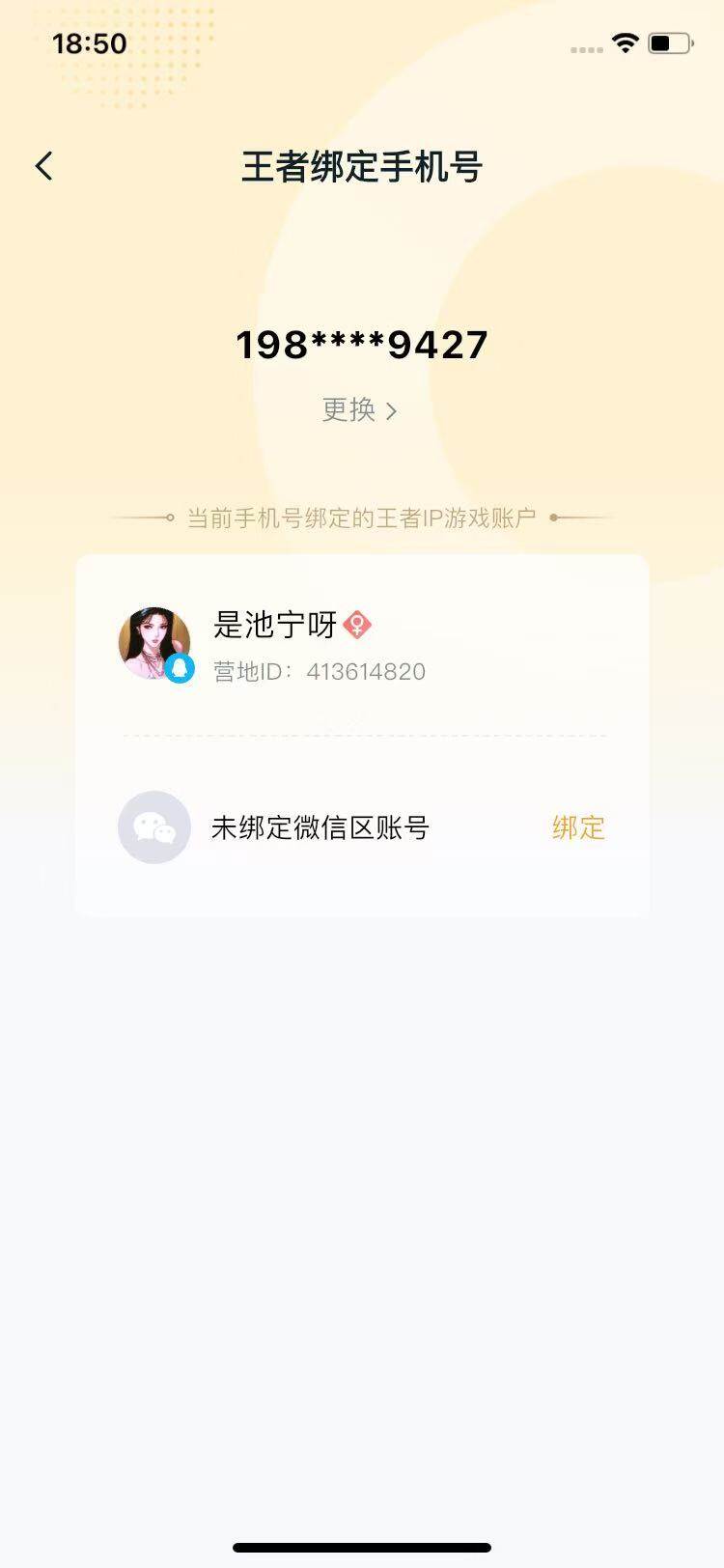
Task: Tap the home indicator bar at the bottom
Action: (x=362, y=1544)
